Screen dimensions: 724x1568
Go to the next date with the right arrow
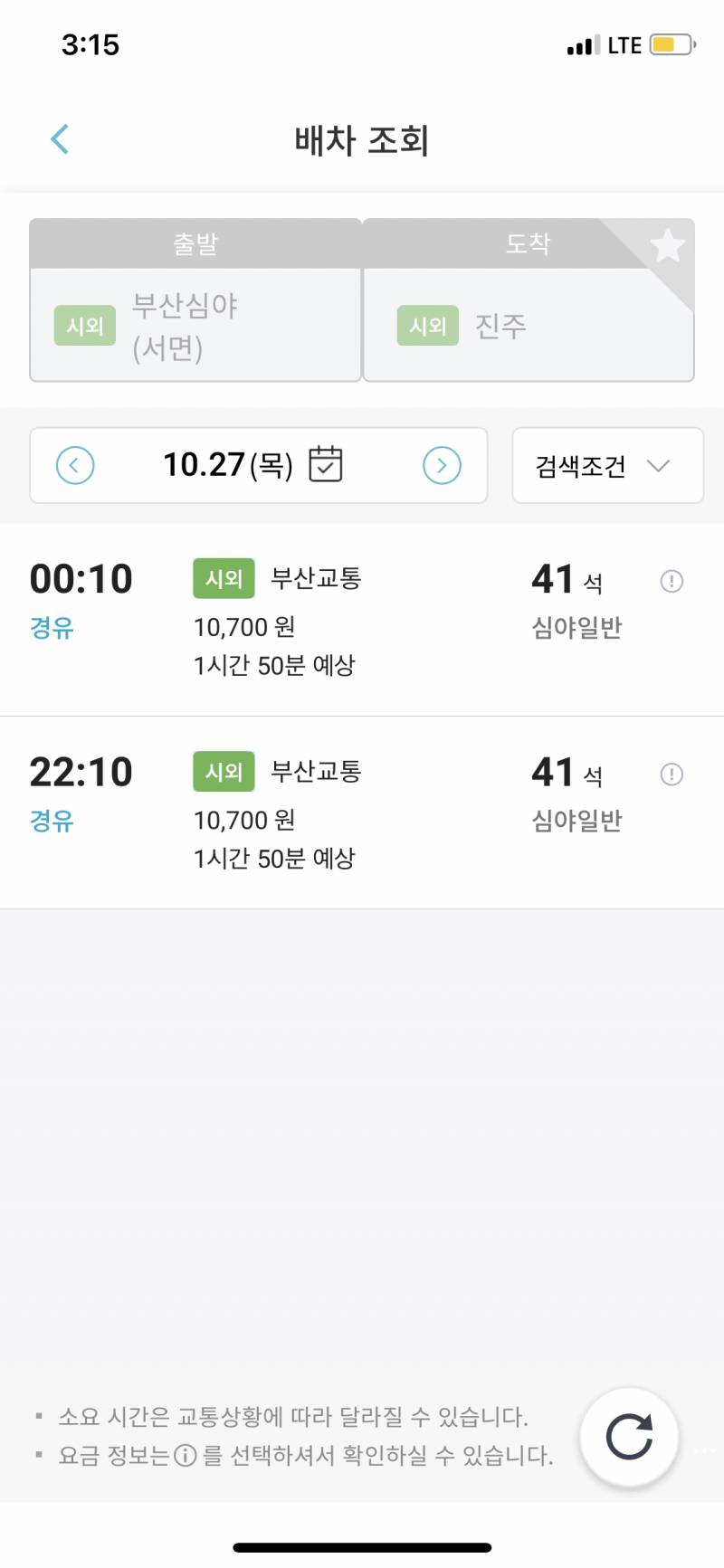(442, 465)
